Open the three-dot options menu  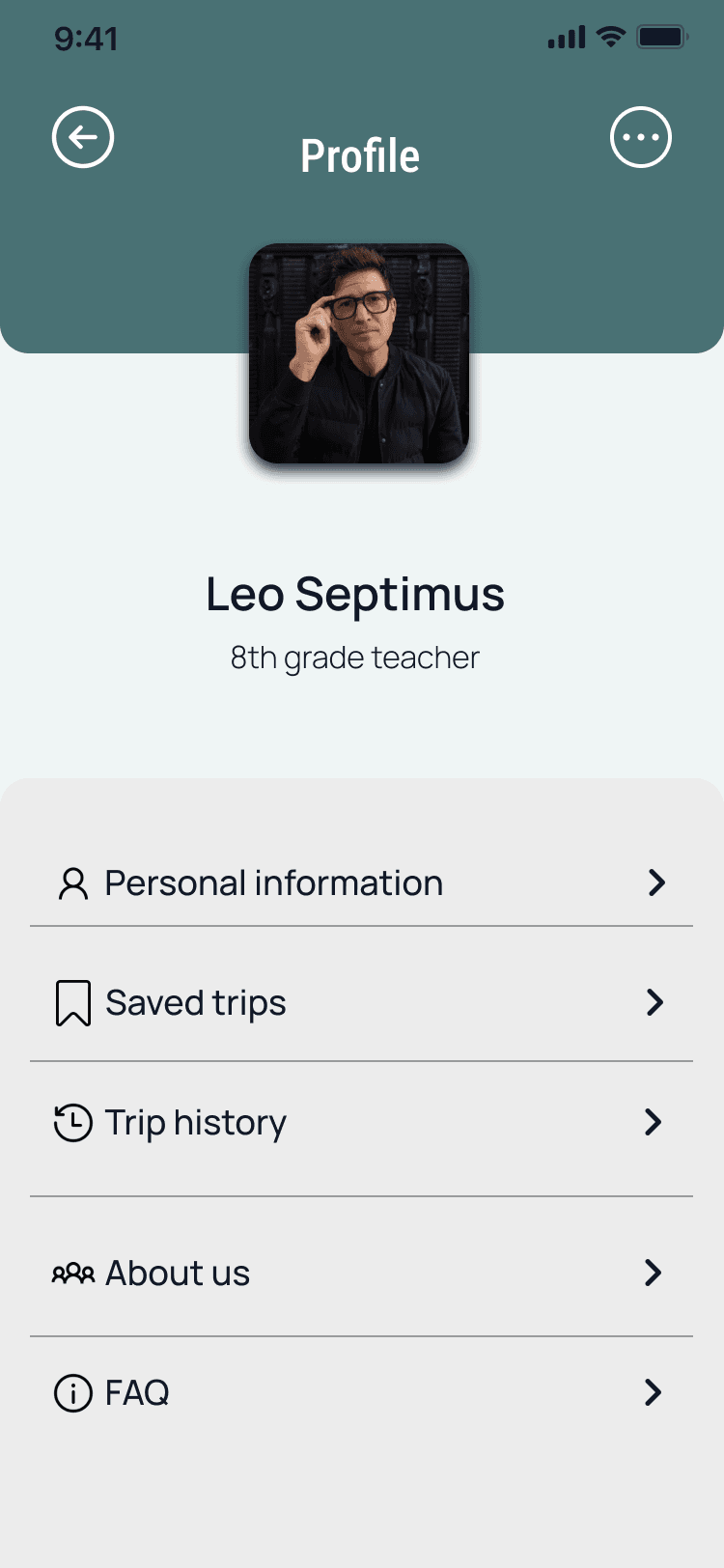point(641,137)
